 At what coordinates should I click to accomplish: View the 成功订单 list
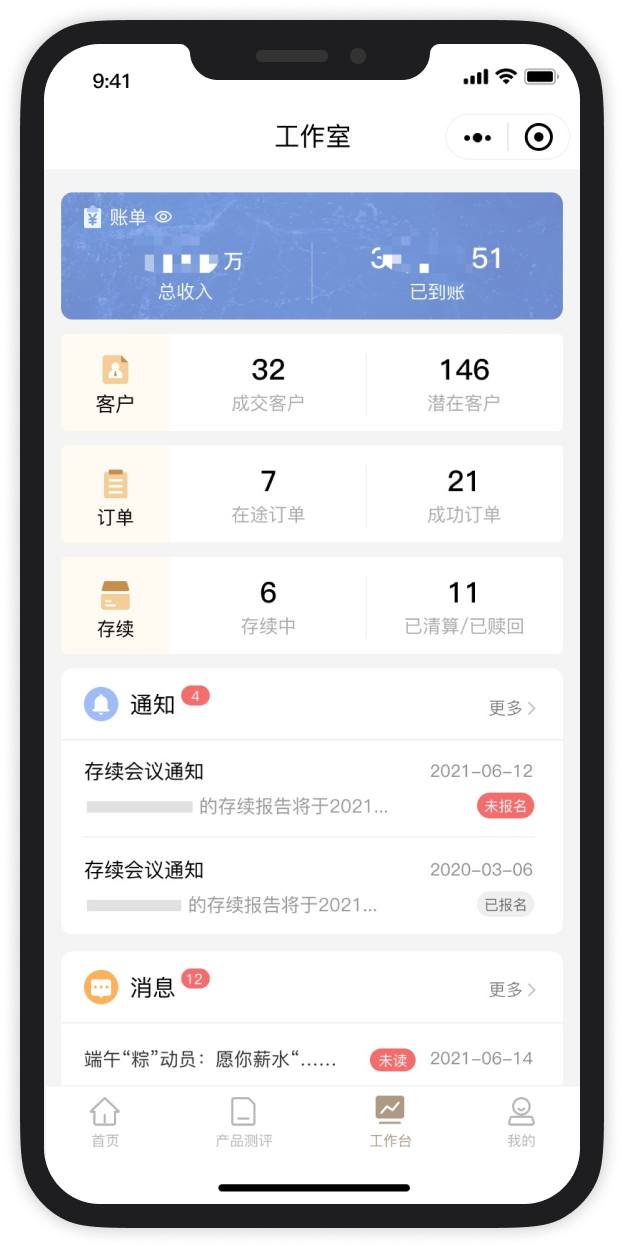[x=464, y=495]
